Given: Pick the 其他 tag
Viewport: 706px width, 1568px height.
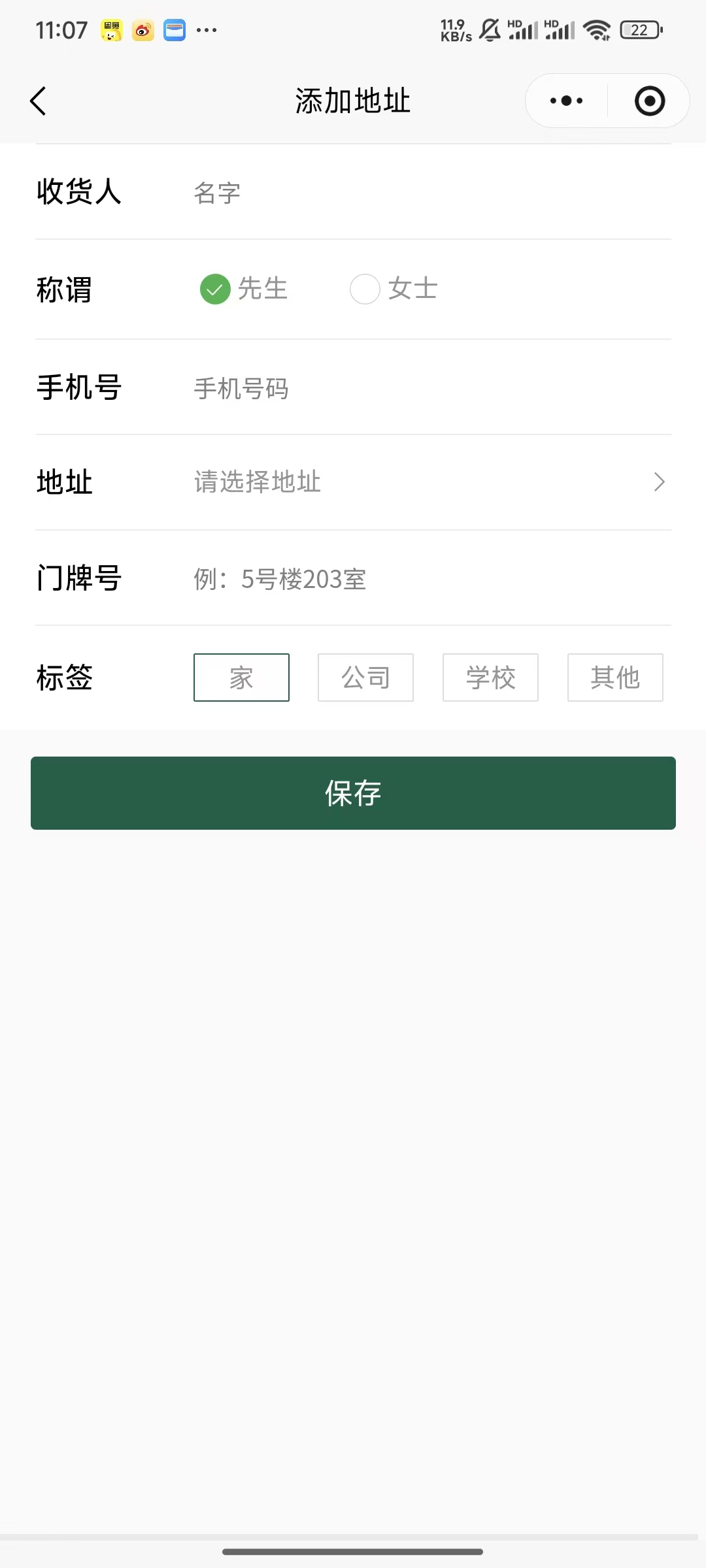Looking at the screenshot, I should (x=614, y=678).
